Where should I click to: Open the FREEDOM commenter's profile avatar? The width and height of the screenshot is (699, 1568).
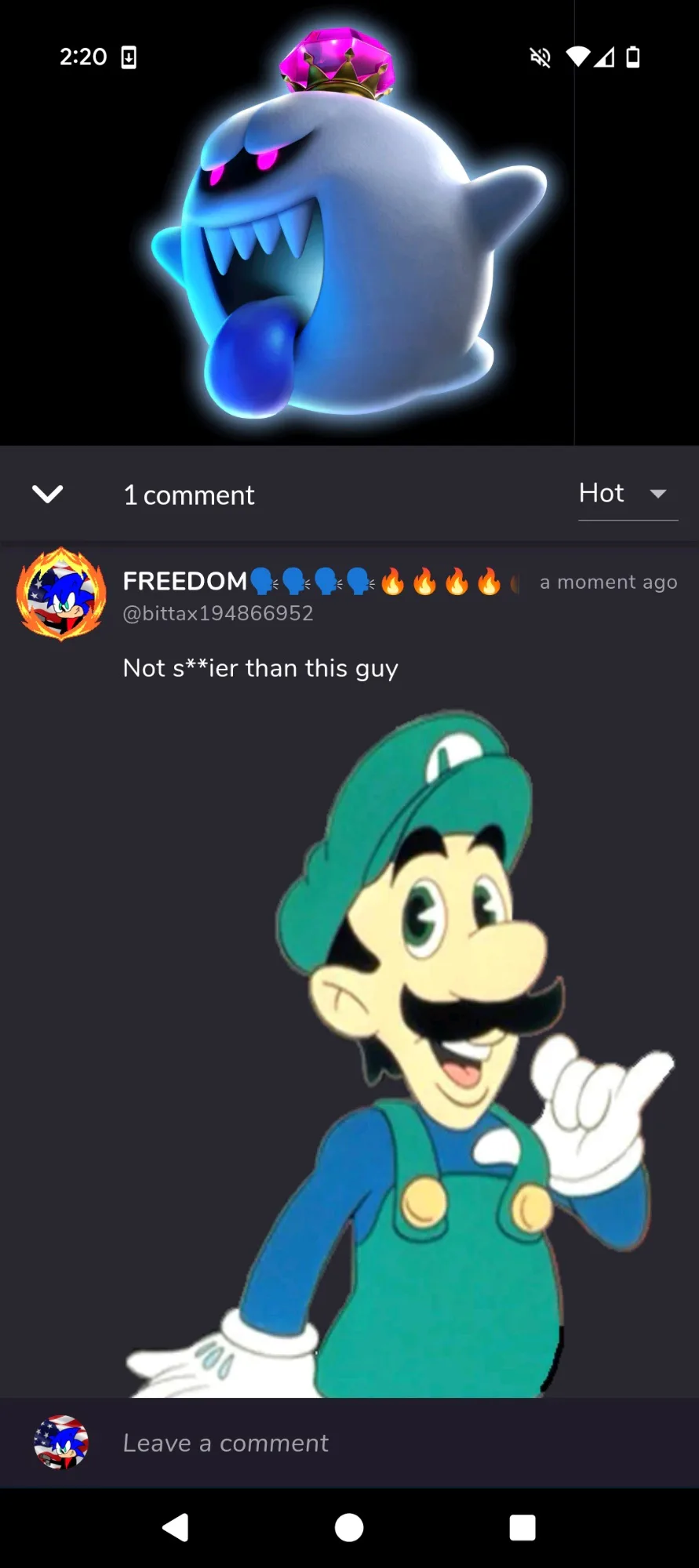point(61,594)
